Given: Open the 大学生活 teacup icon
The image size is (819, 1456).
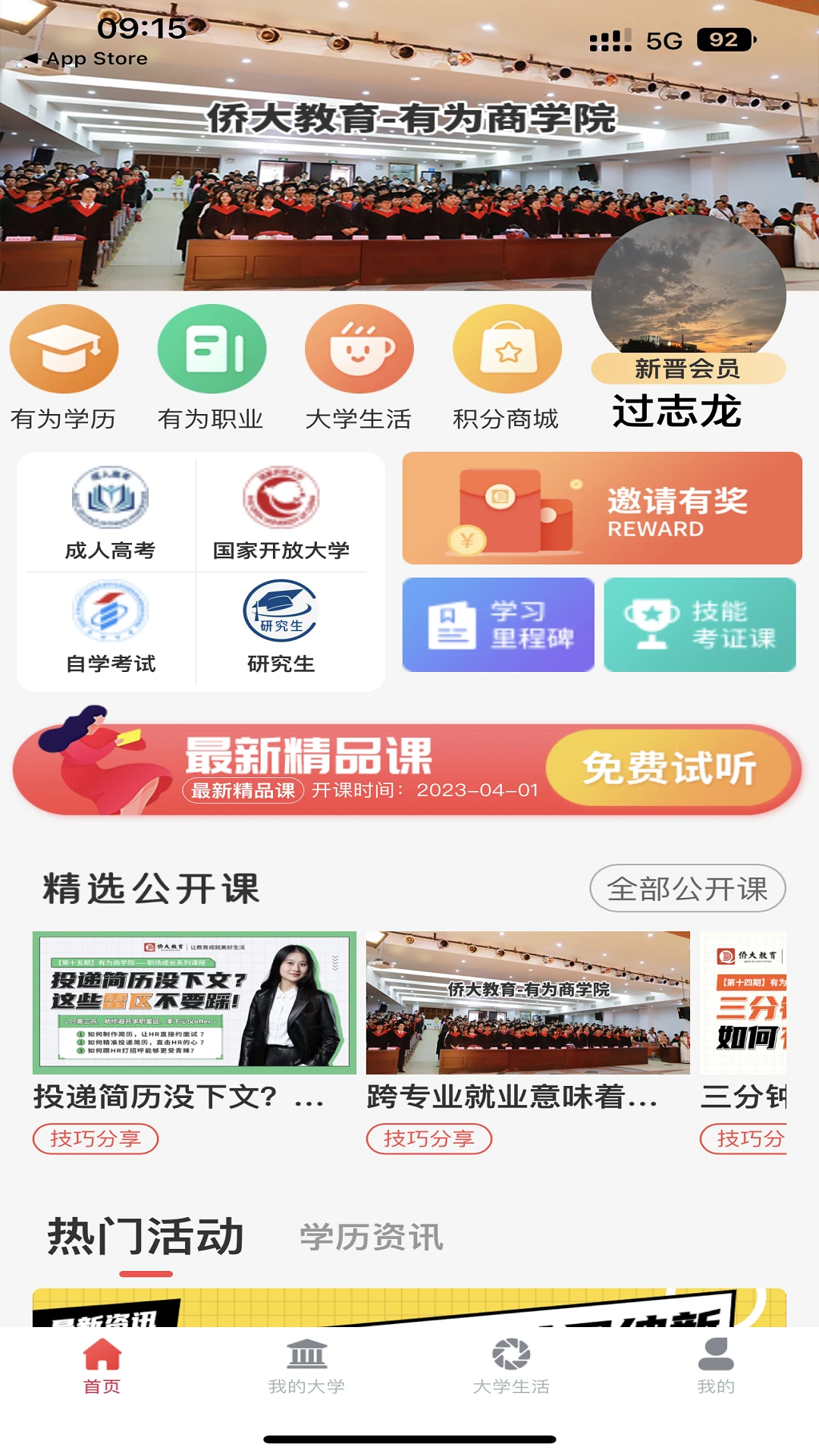Looking at the screenshot, I should (359, 349).
